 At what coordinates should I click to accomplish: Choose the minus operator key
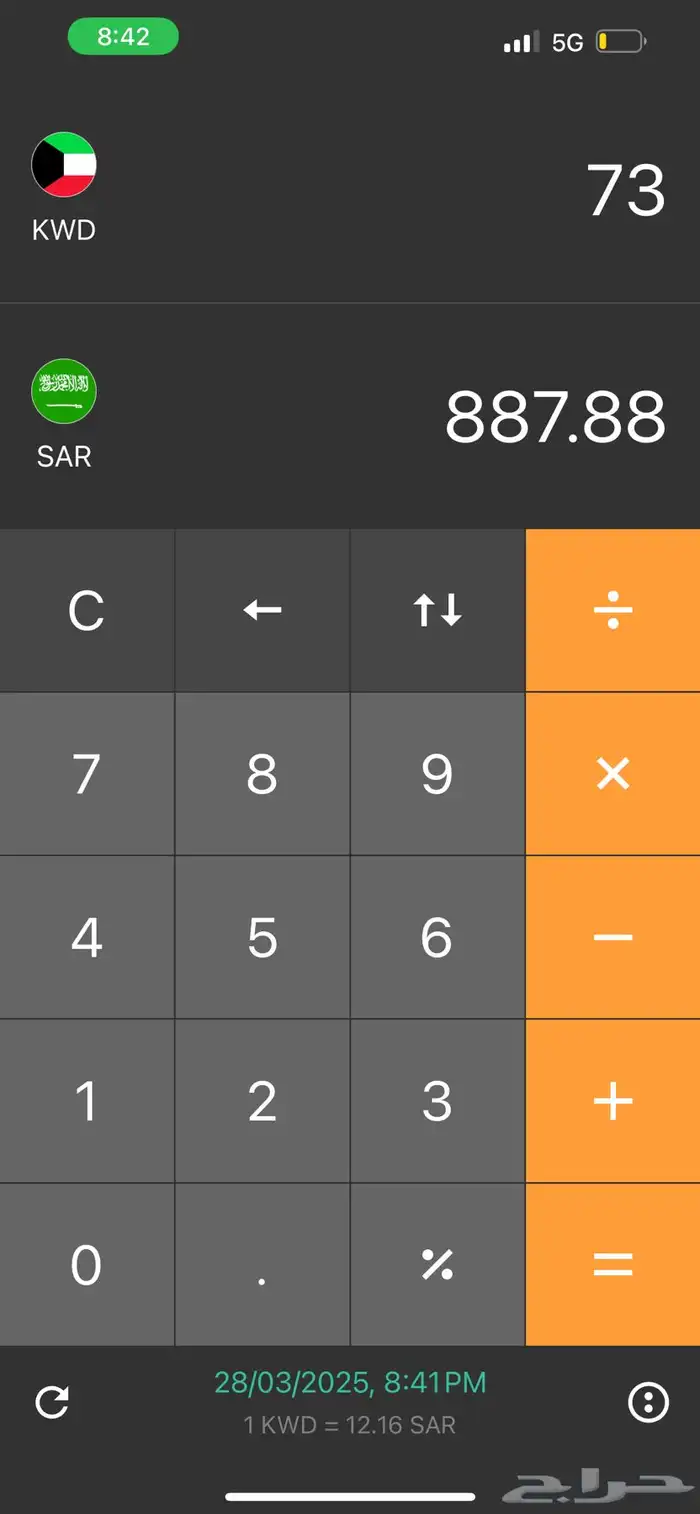point(612,937)
